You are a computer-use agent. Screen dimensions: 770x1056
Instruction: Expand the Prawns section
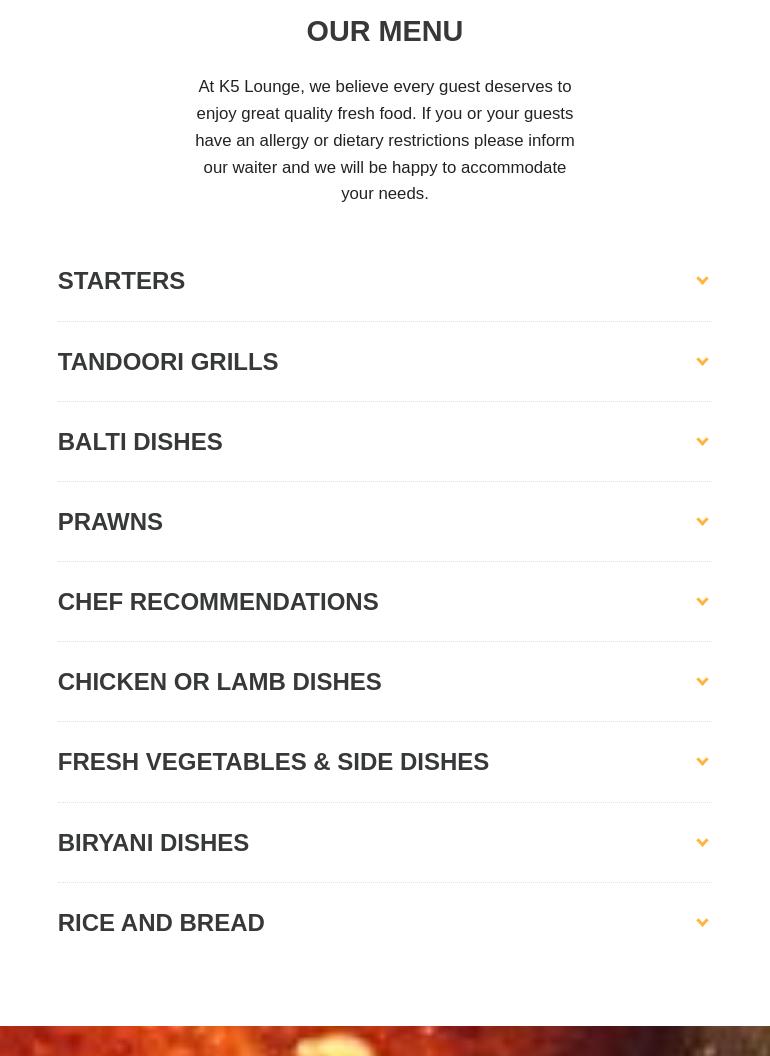[110, 522]
